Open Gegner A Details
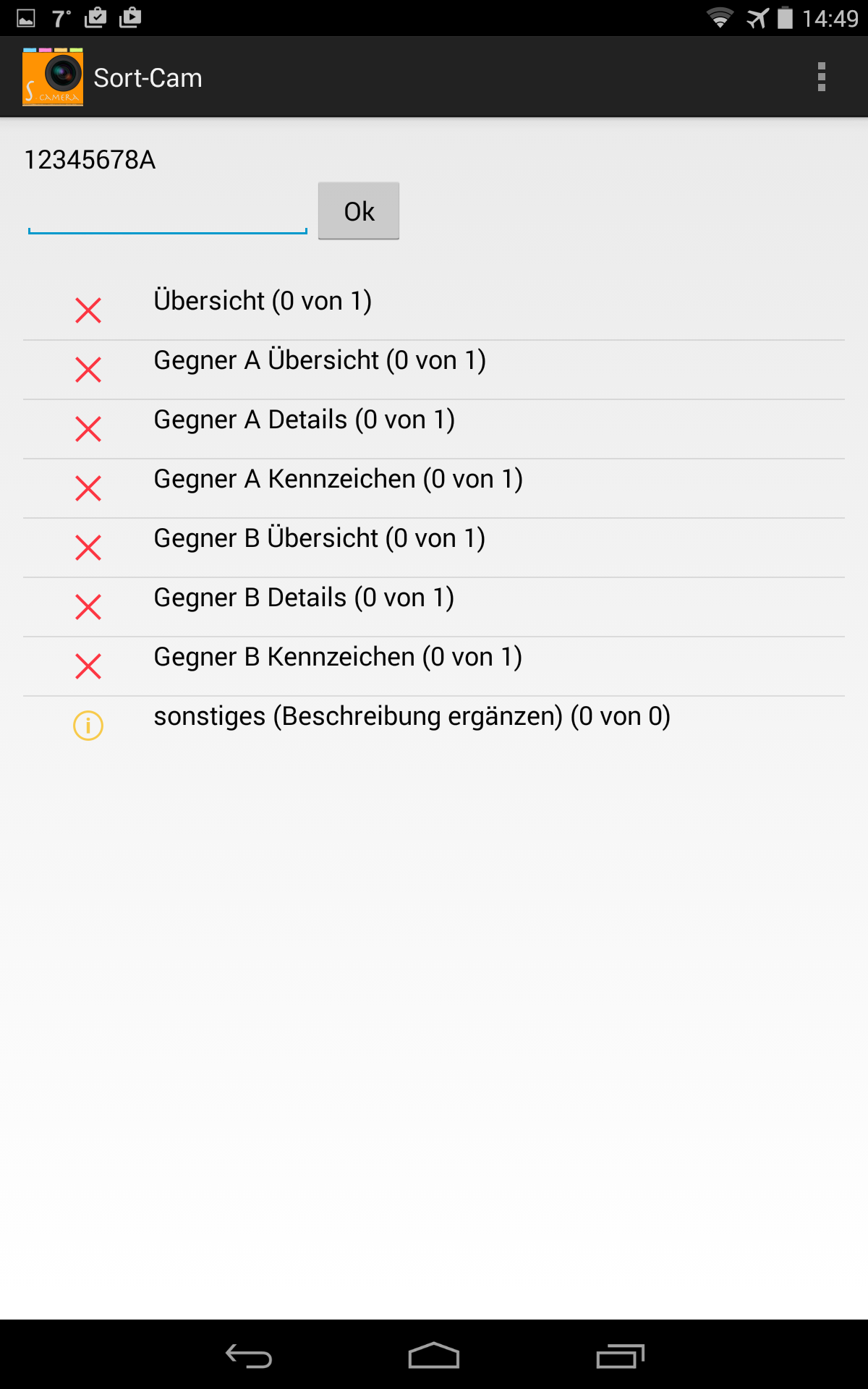Image resolution: width=868 pixels, height=1389 pixels. (434, 429)
